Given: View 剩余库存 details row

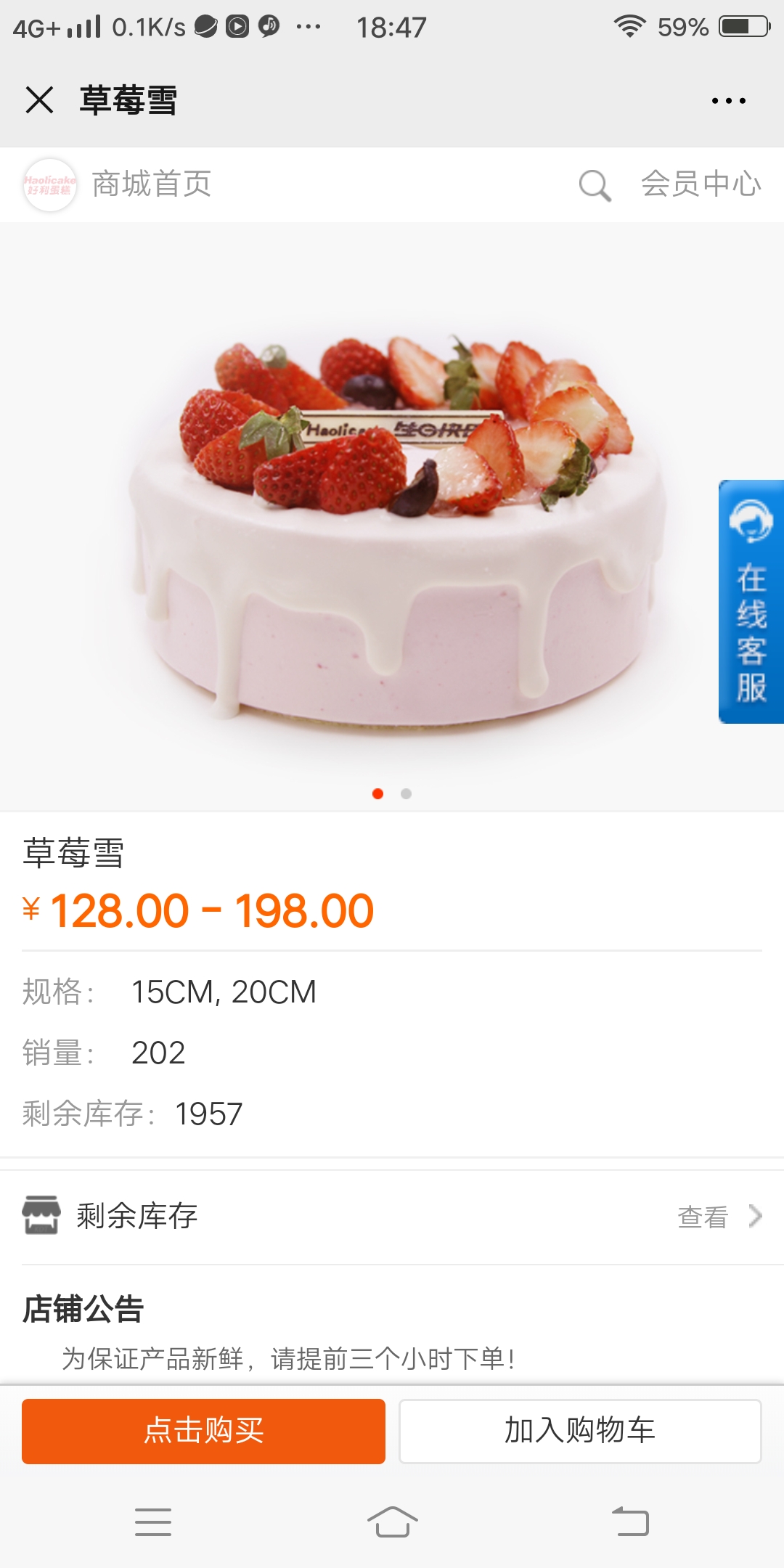Looking at the screenshot, I should [392, 1216].
